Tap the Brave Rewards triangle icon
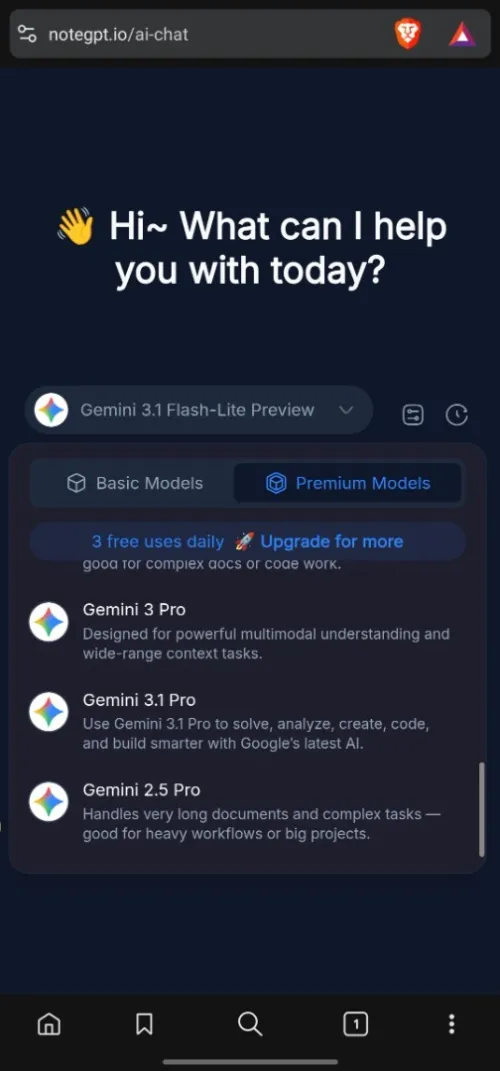The height and width of the screenshot is (1071, 500). point(462,33)
